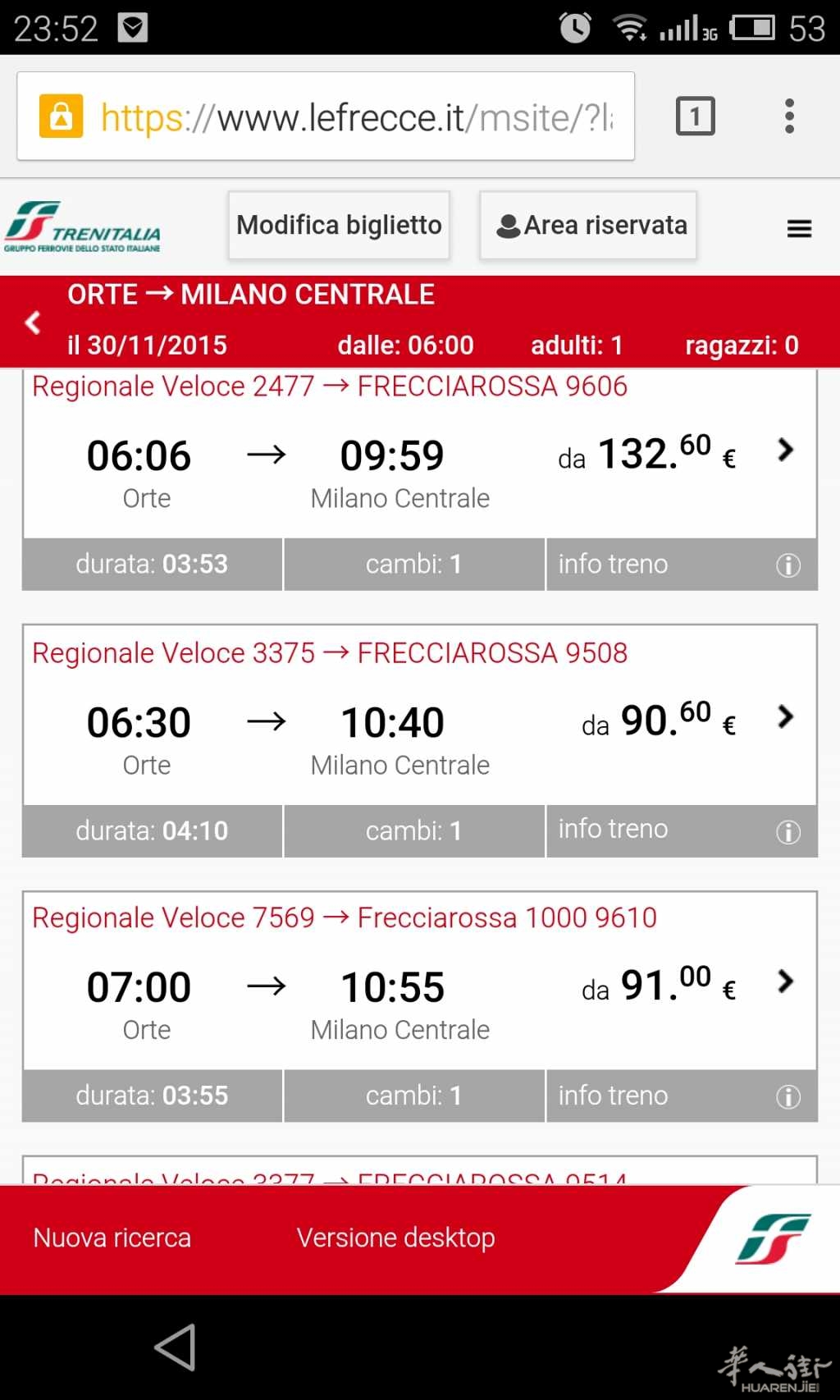Screen dimensions: 840x1400
Task: View info treno for the 06:30 departure
Action: click(x=681, y=830)
